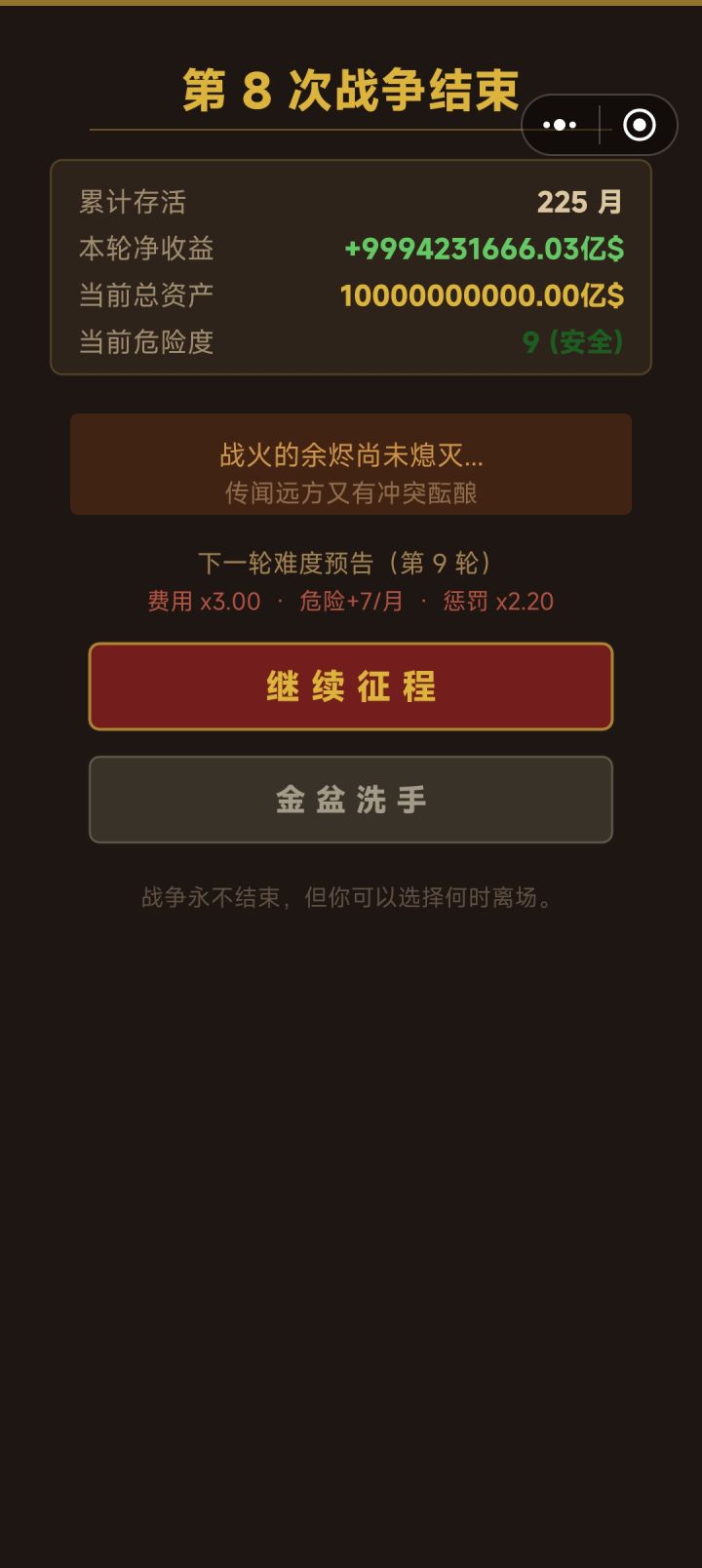Select the 累计存活 survival stat row
702x1568 pixels.
[133, 203]
